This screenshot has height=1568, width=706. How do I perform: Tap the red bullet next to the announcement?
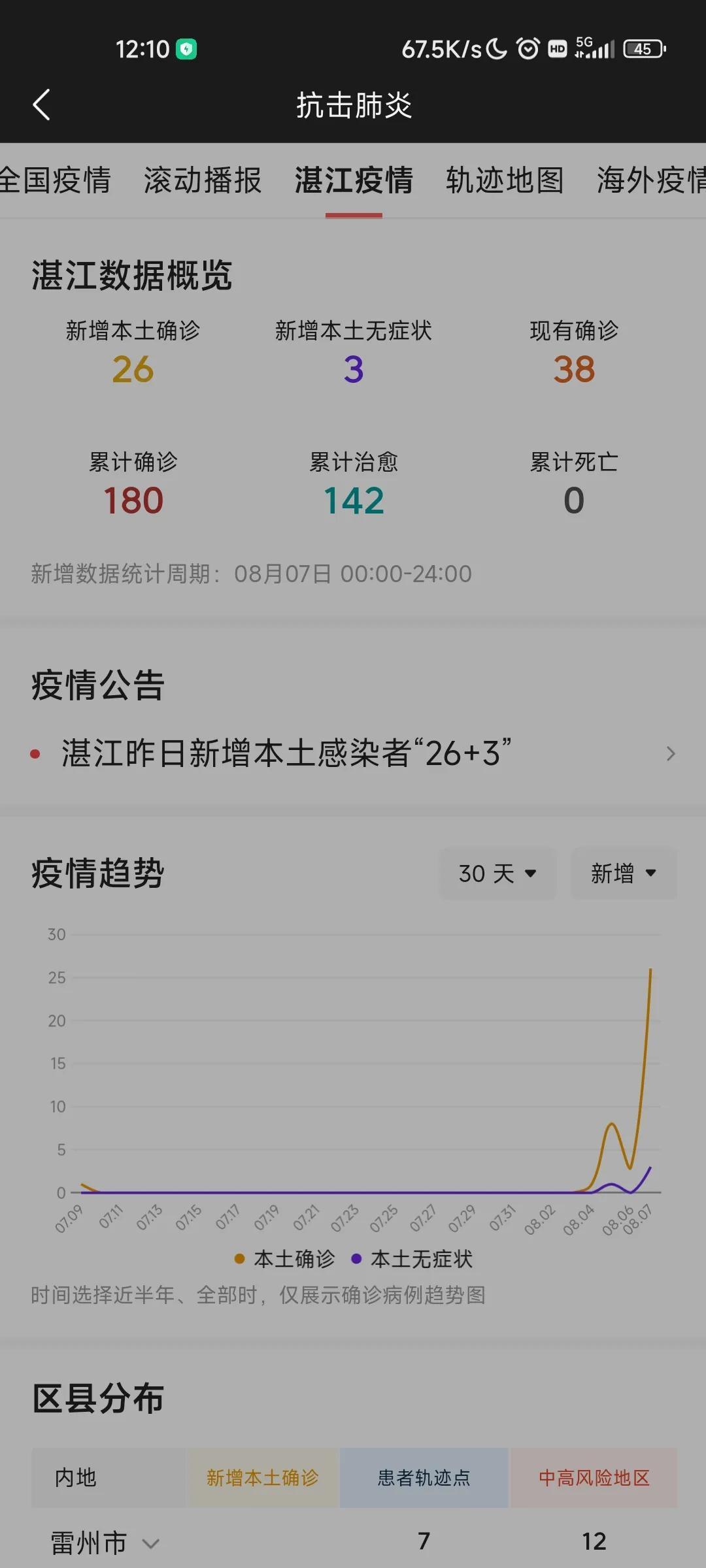[33, 753]
